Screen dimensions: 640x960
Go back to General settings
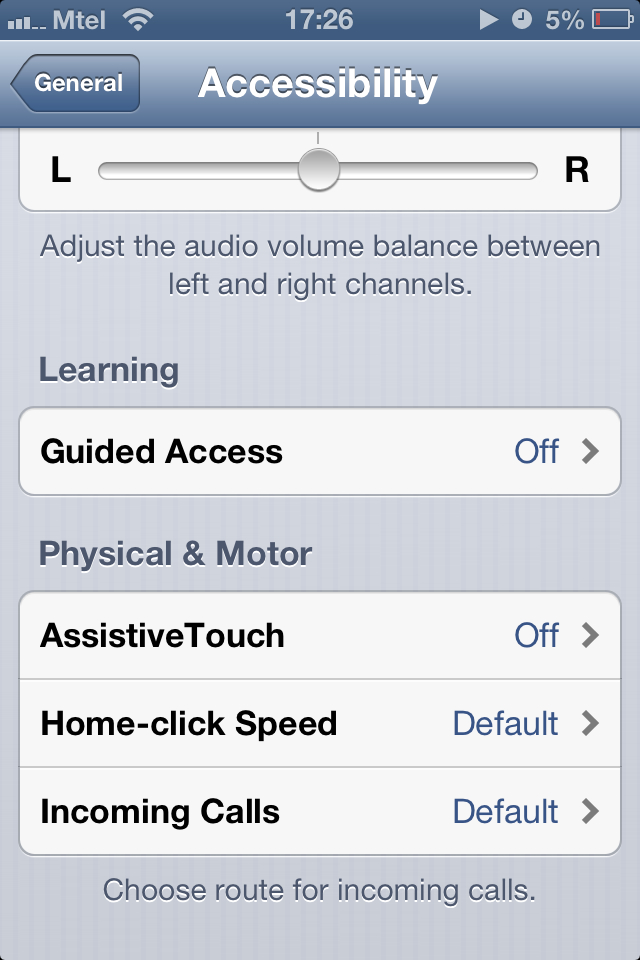[77, 84]
